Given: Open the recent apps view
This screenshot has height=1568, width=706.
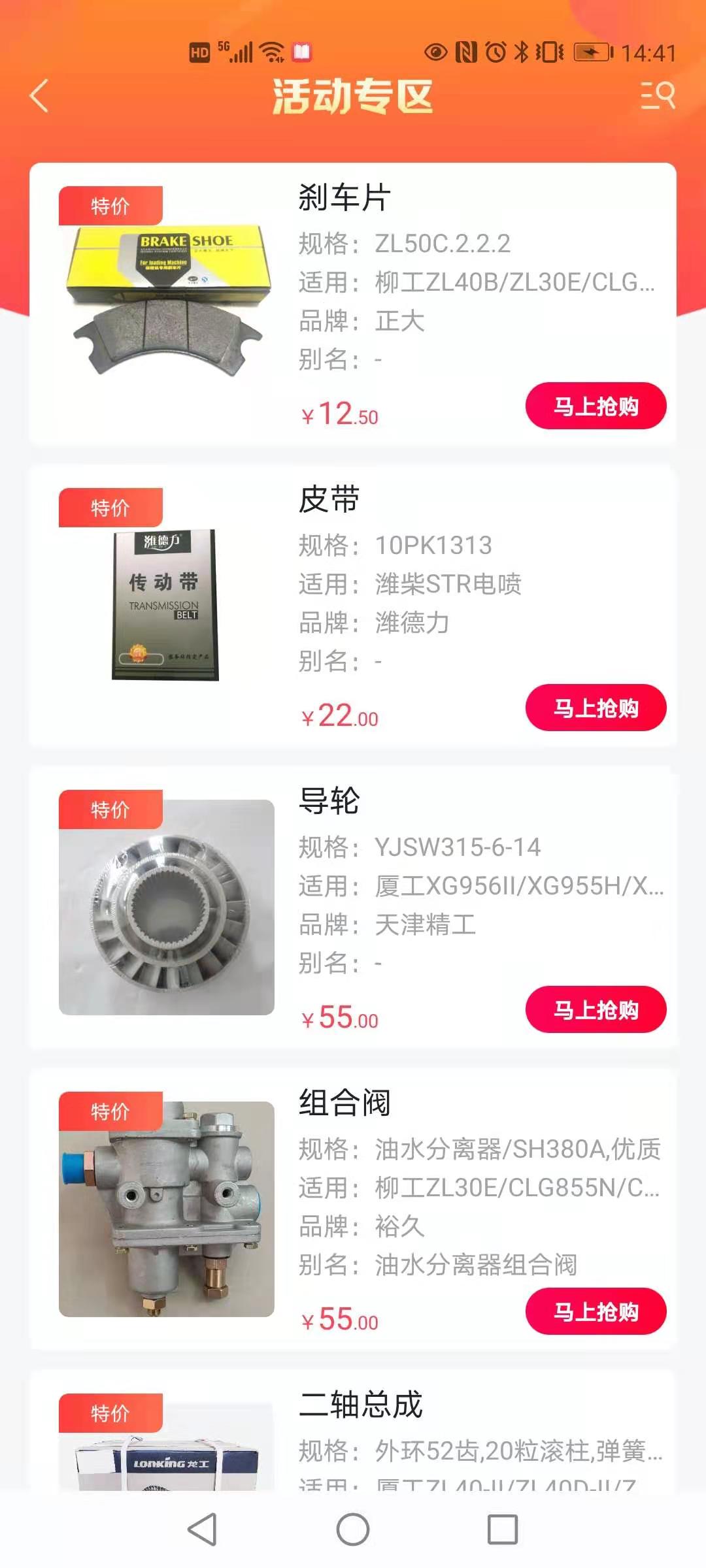Looking at the screenshot, I should coord(503,1529).
